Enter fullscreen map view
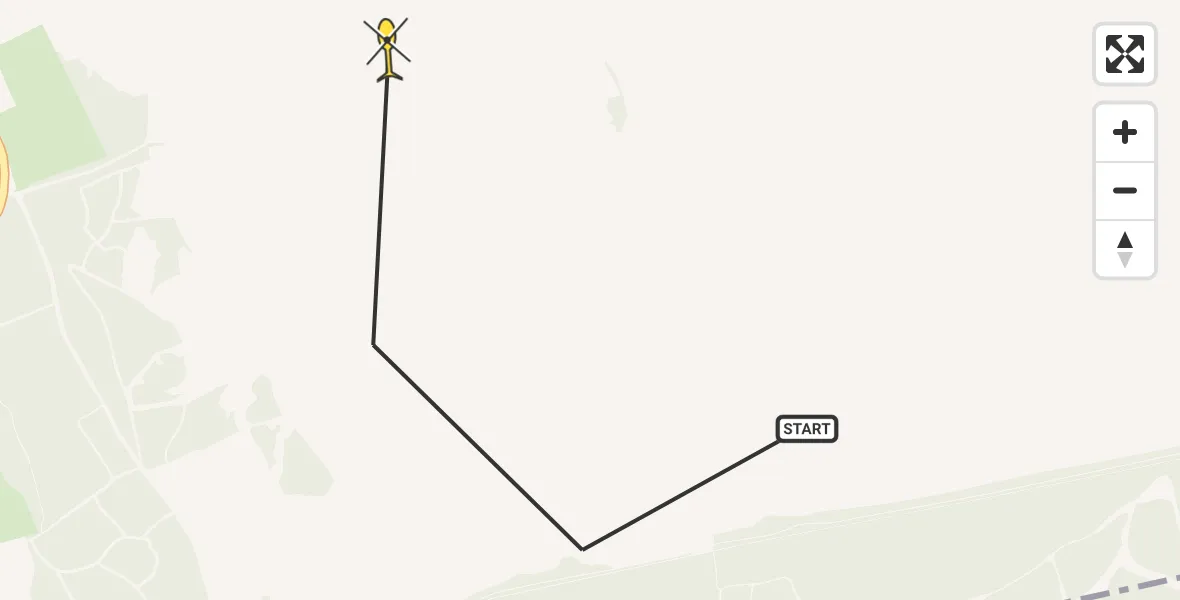1180x600 pixels. pos(1124,54)
